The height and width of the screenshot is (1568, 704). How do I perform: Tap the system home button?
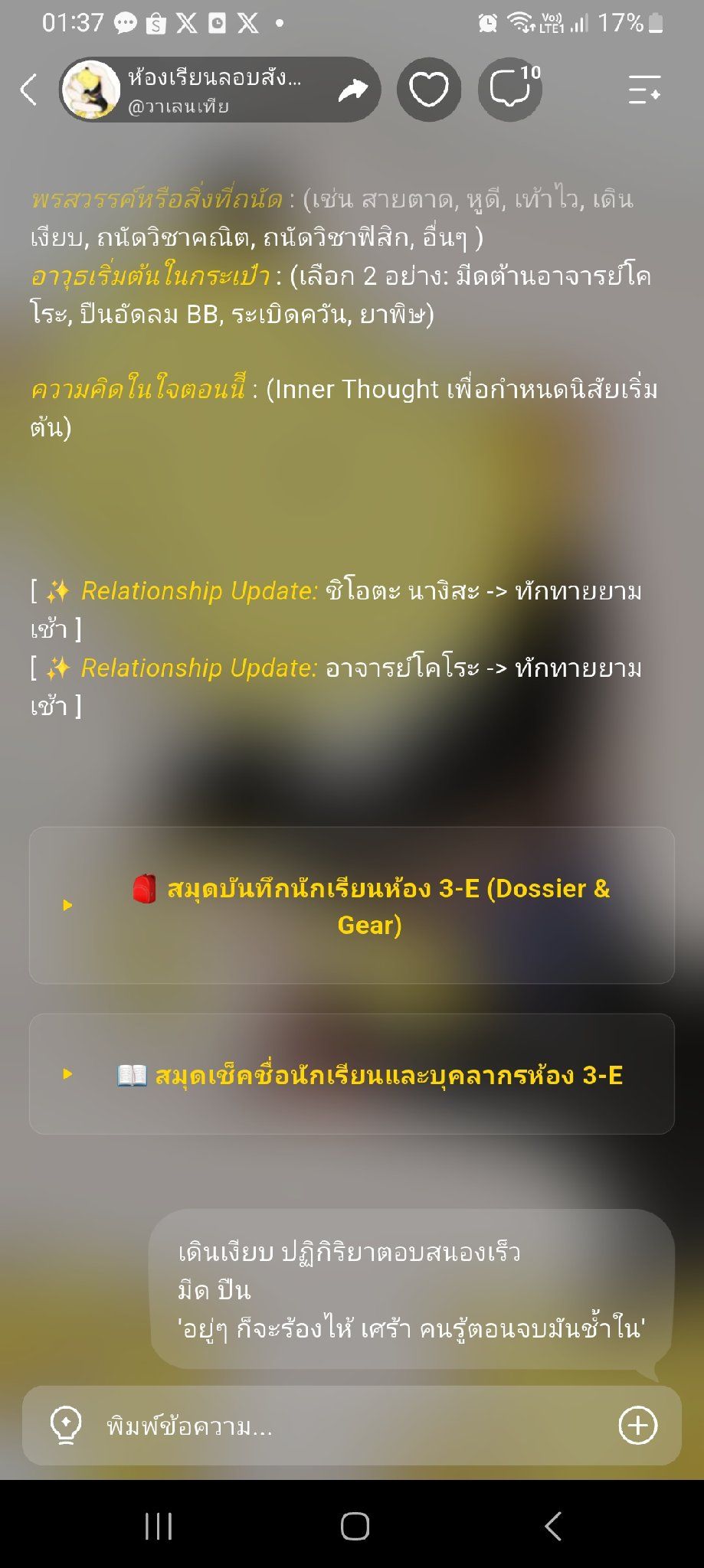point(355,1526)
